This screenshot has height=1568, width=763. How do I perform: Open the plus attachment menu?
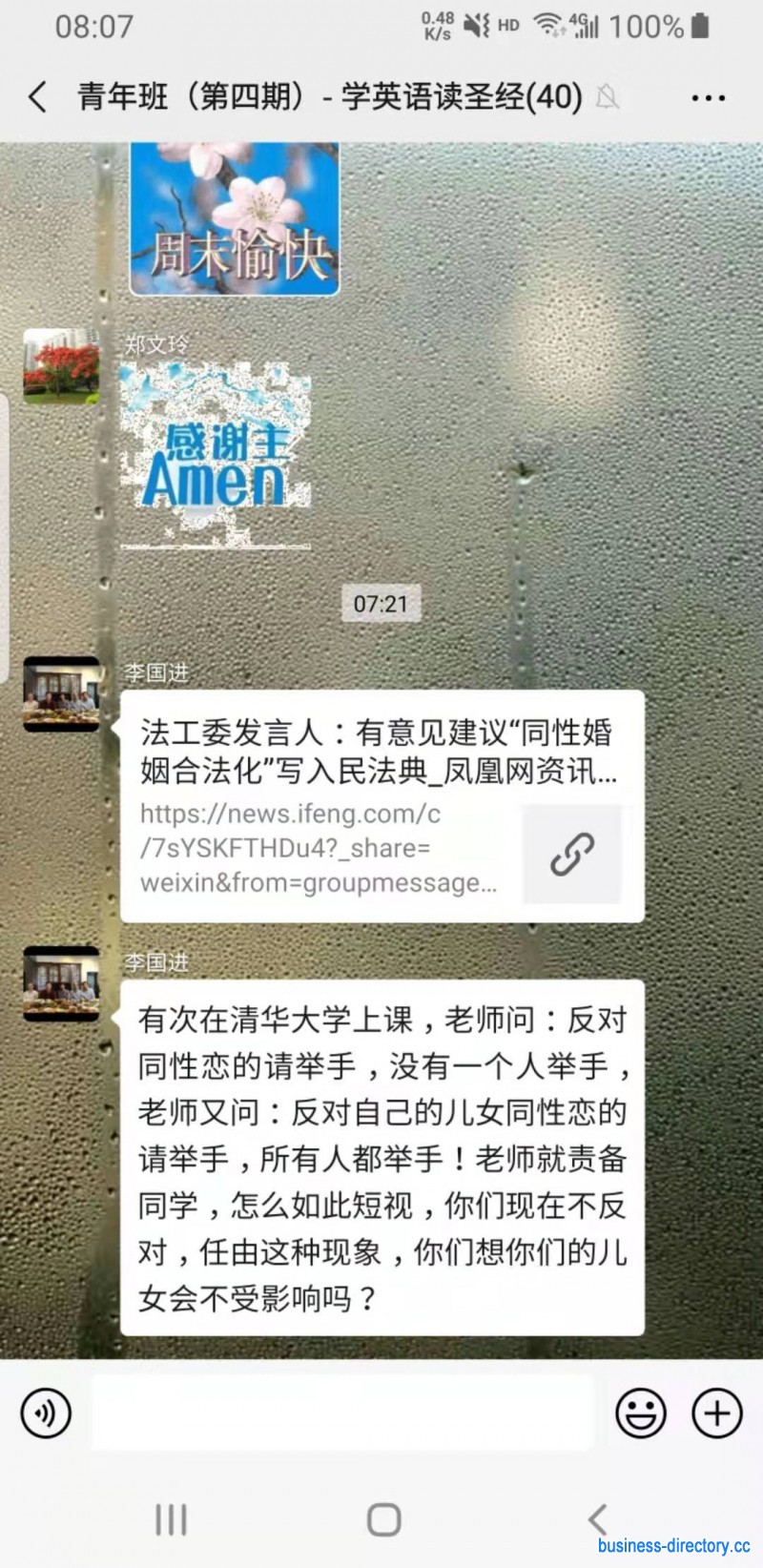coord(716,1413)
